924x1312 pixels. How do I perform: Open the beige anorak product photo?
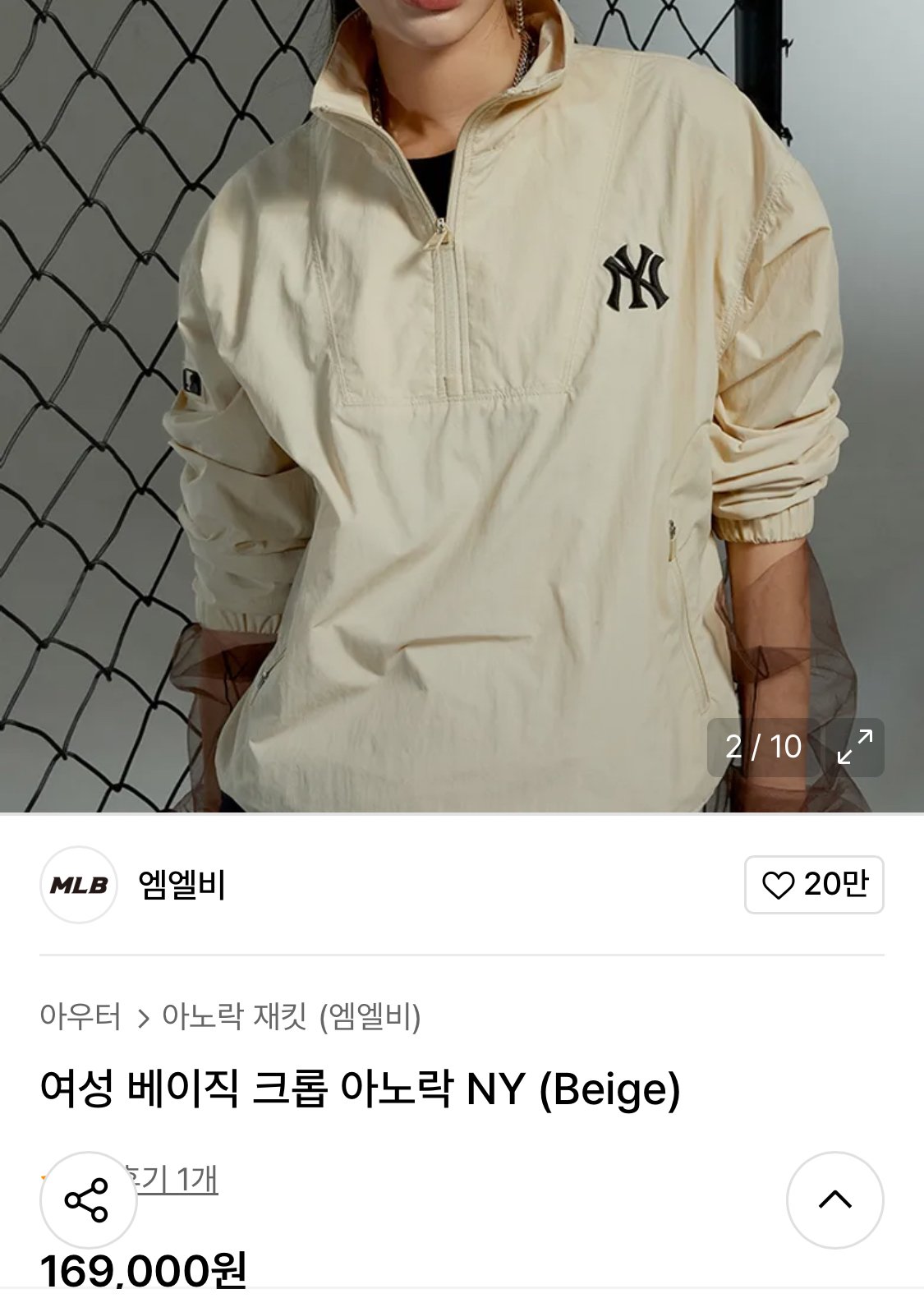pyautogui.click(x=462, y=406)
